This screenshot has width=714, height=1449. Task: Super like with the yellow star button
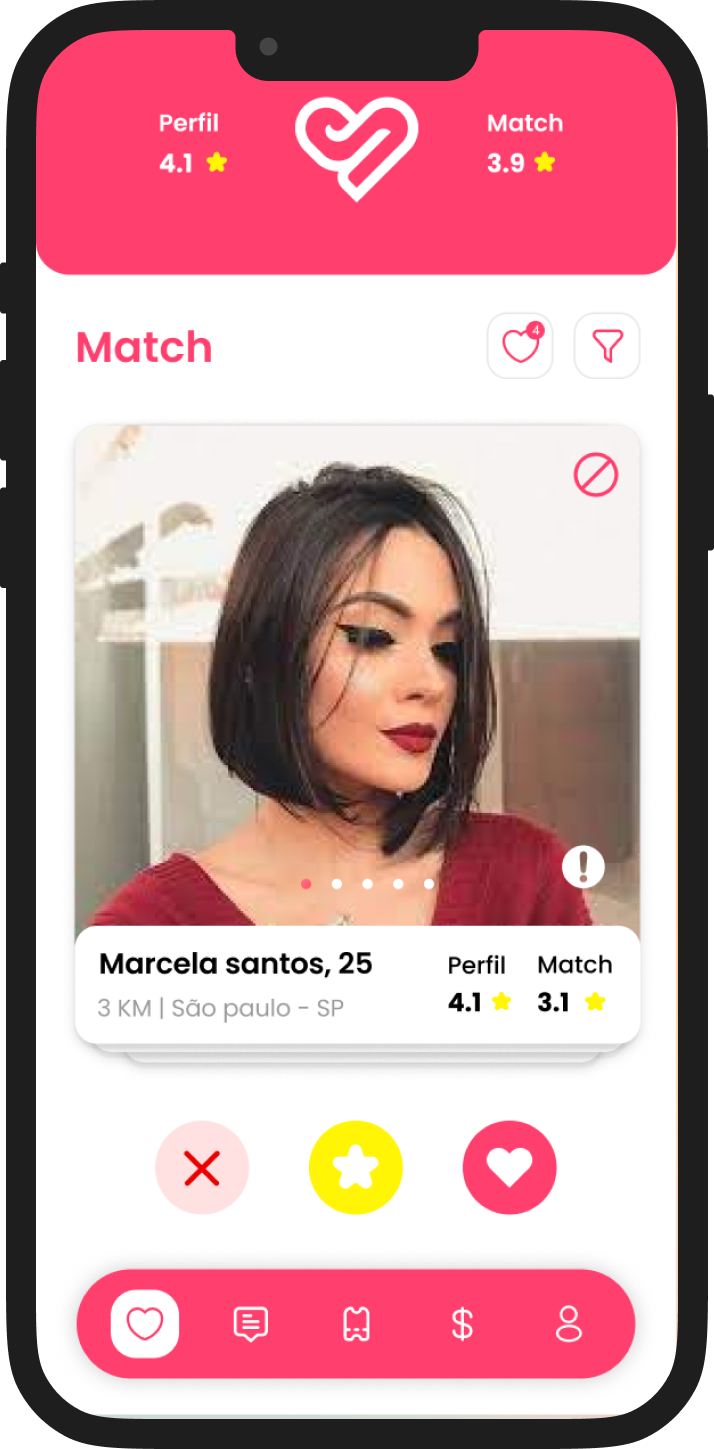click(356, 1168)
